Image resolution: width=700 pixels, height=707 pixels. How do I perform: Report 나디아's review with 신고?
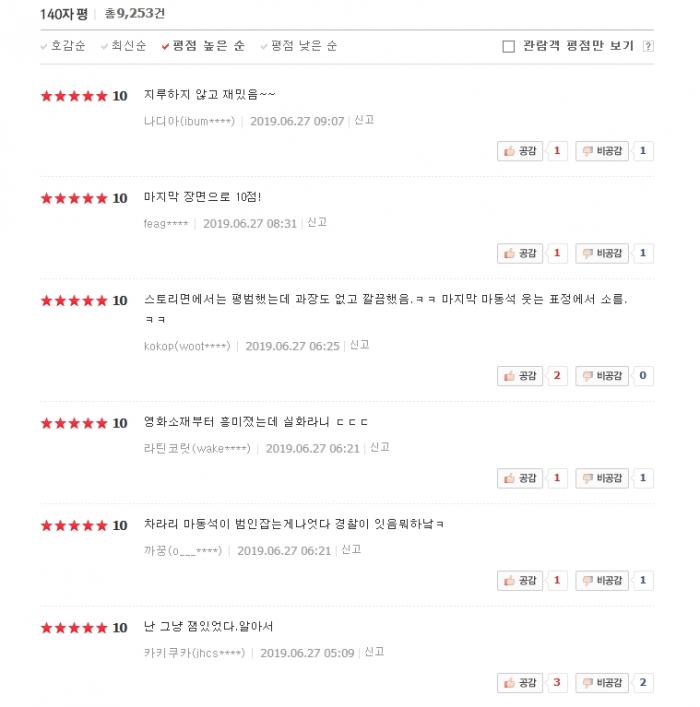(x=364, y=120)
